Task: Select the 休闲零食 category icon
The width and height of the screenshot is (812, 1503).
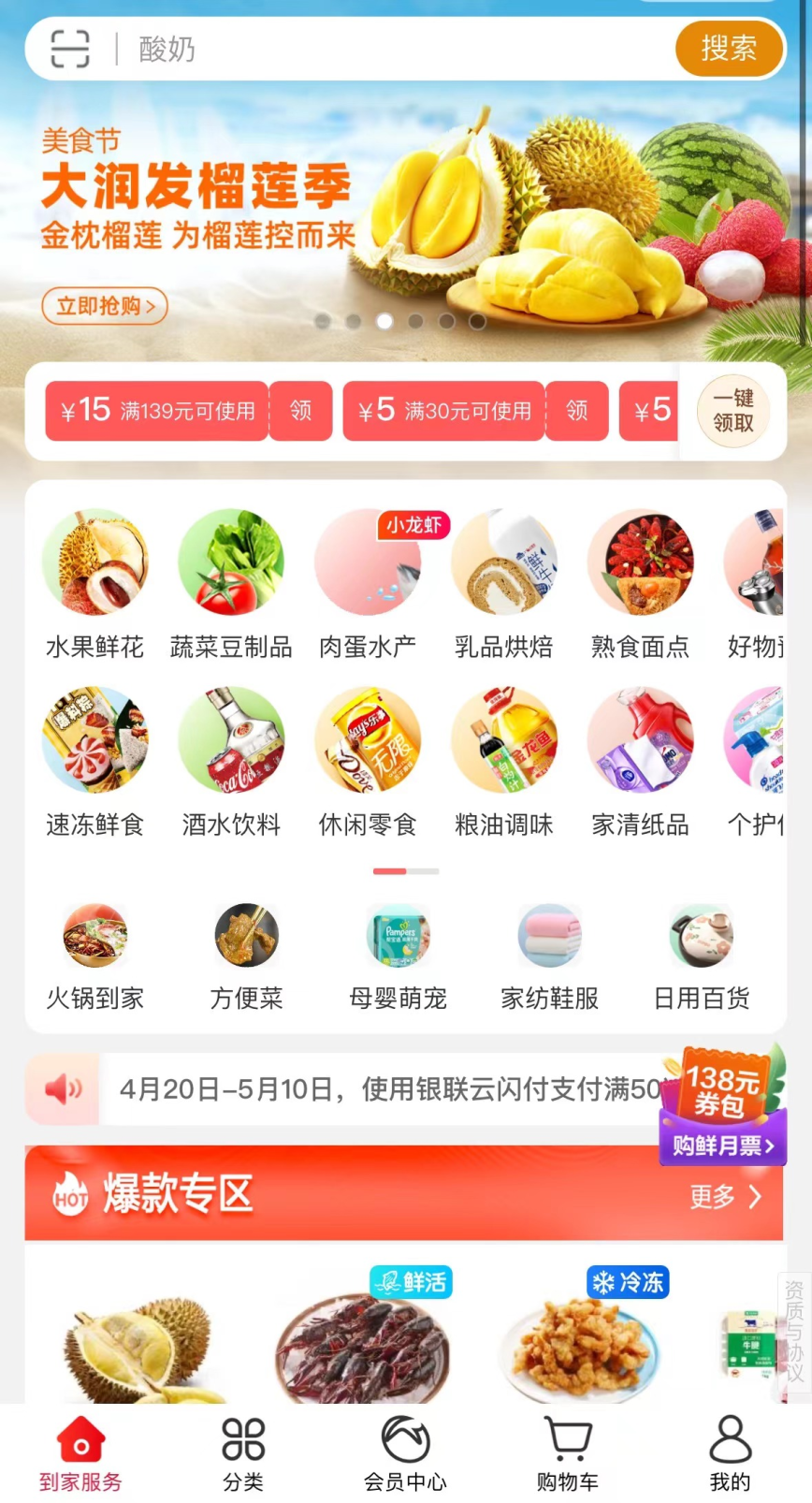Action: (368, 739)
